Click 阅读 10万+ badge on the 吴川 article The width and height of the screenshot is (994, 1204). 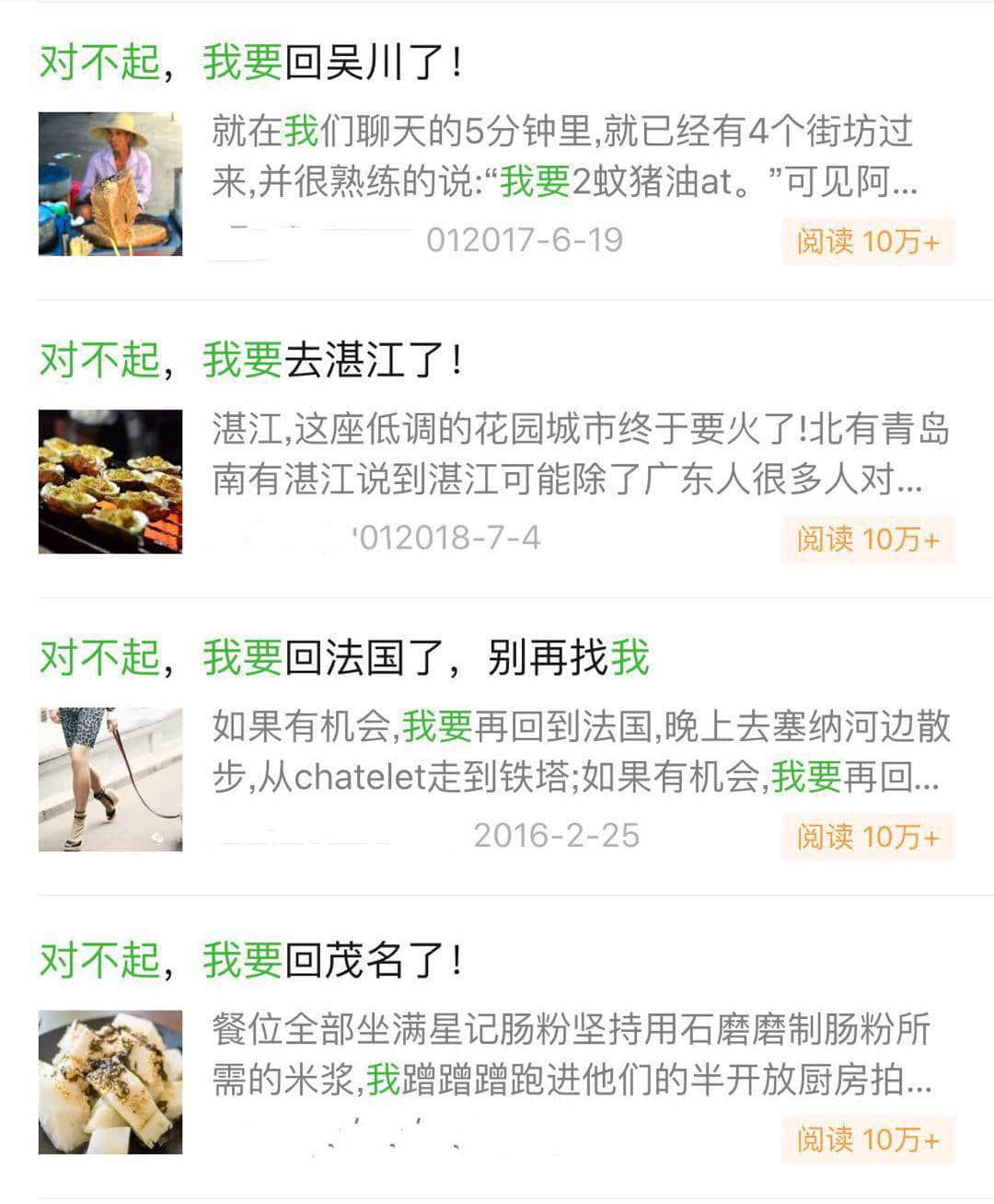click(866, 241)
